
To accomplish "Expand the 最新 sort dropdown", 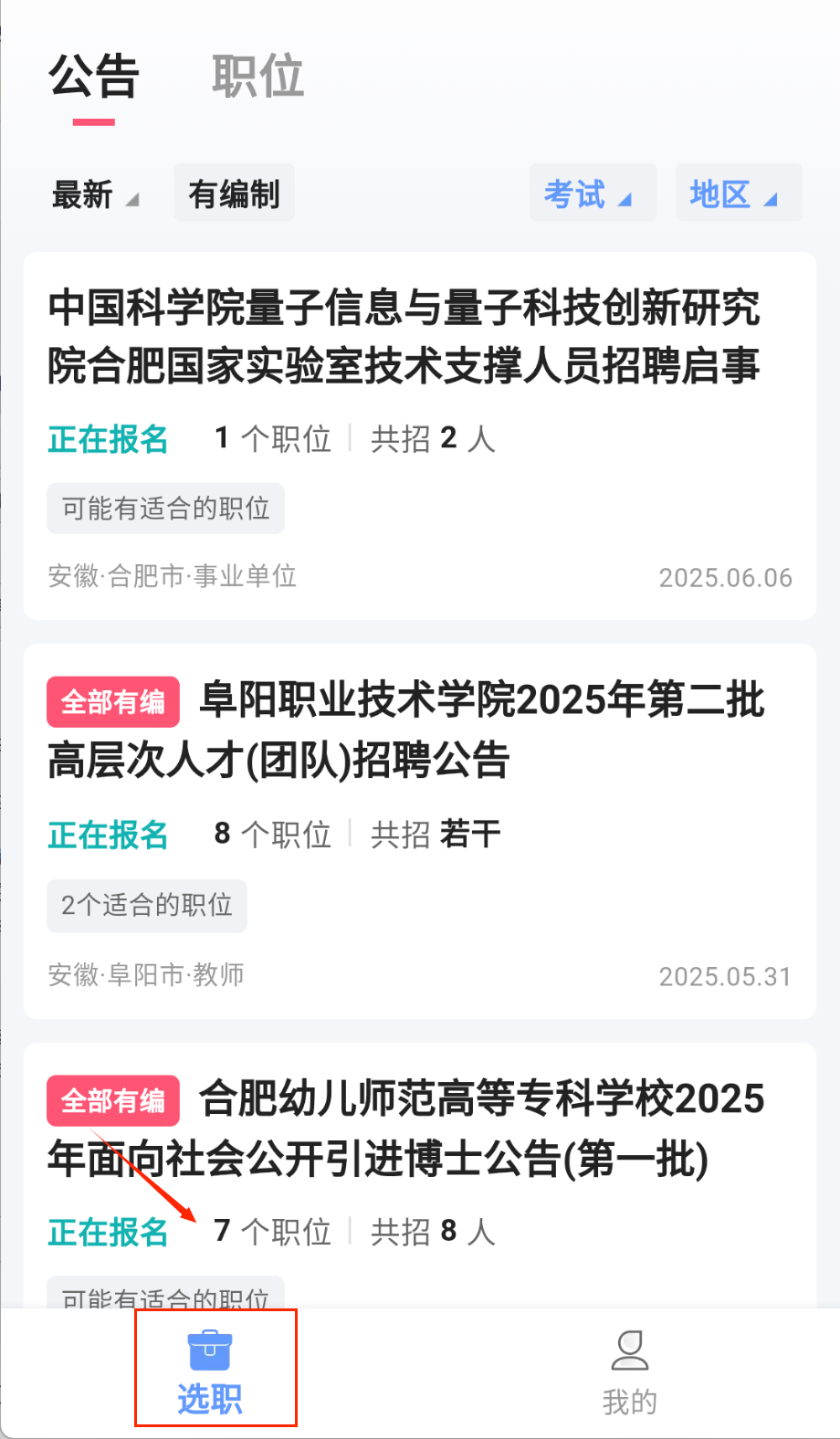I will pos(94,194).
